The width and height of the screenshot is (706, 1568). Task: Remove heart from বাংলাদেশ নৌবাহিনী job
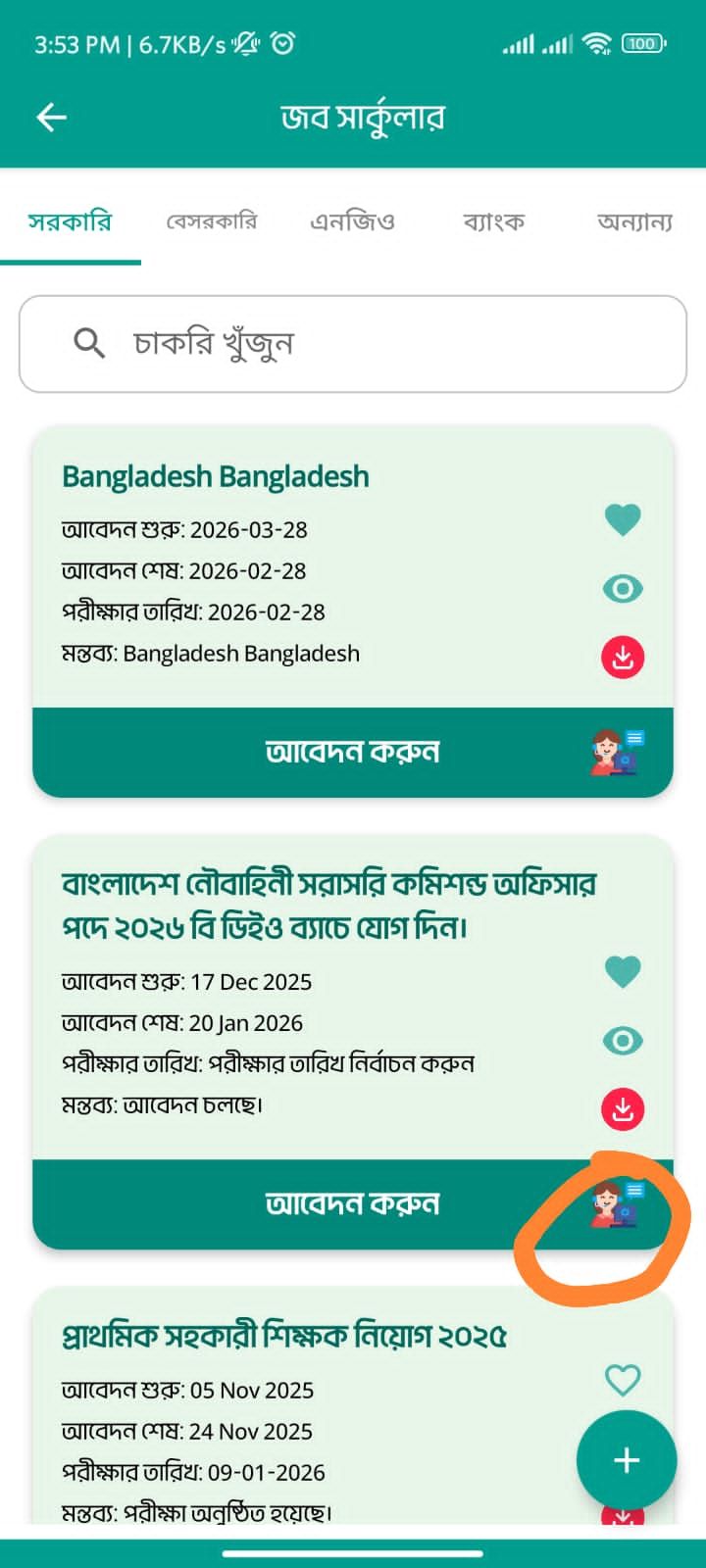click(x=623, y=971)
